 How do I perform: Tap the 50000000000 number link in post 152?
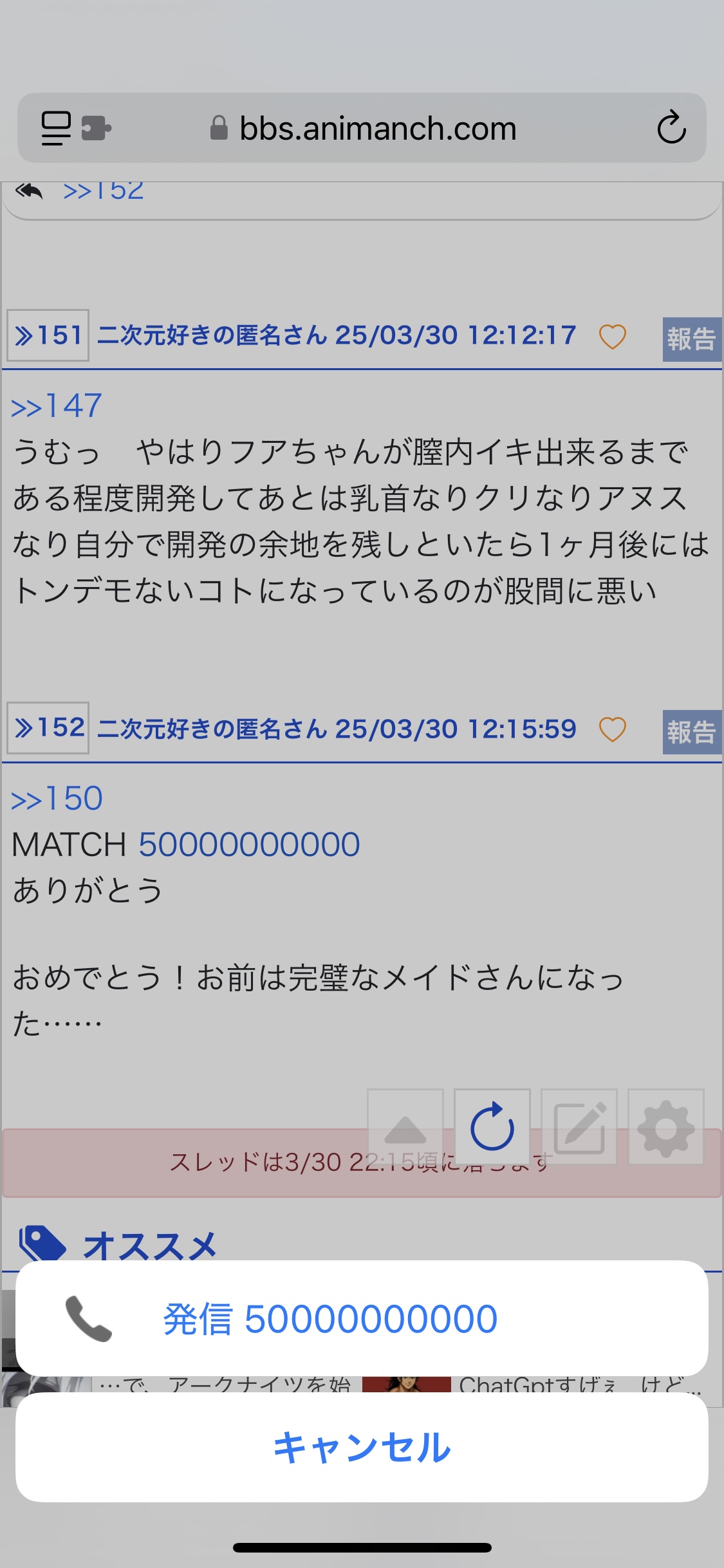[x=249, y=845]
